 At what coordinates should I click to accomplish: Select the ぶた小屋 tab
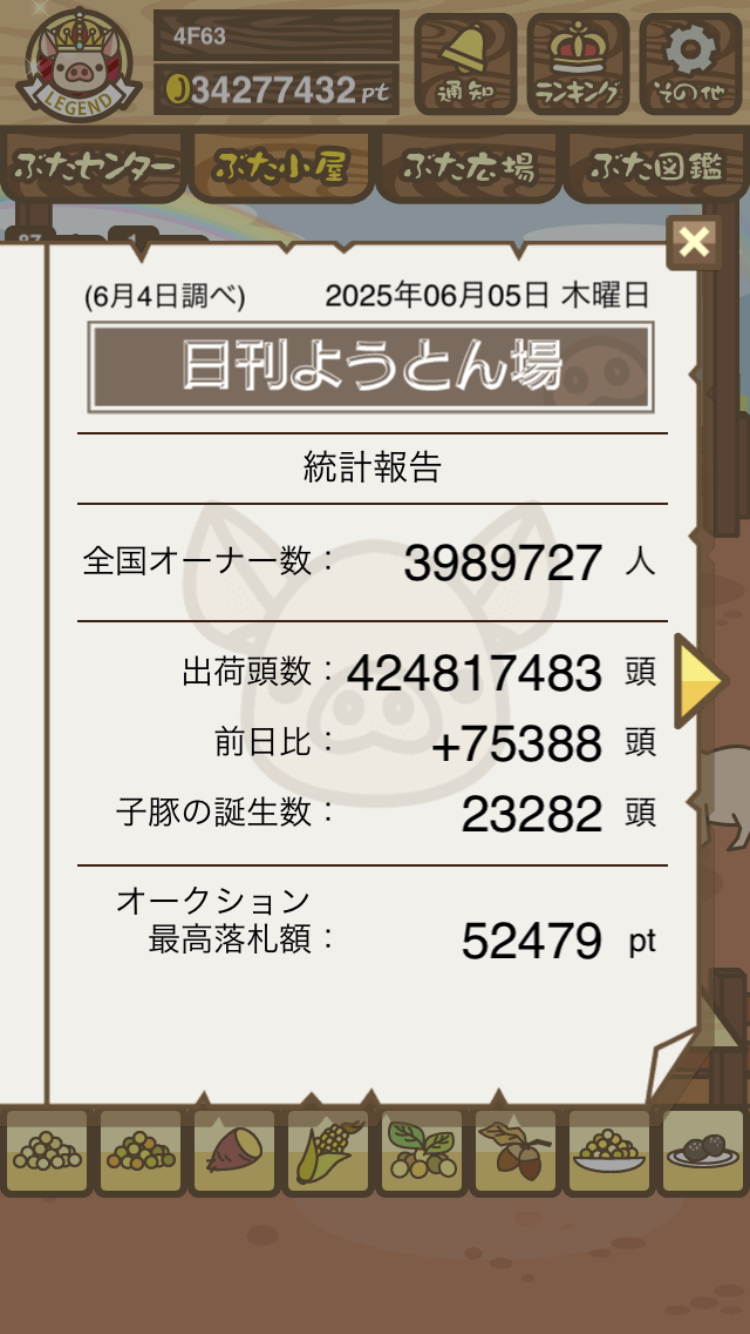(281, 167)
